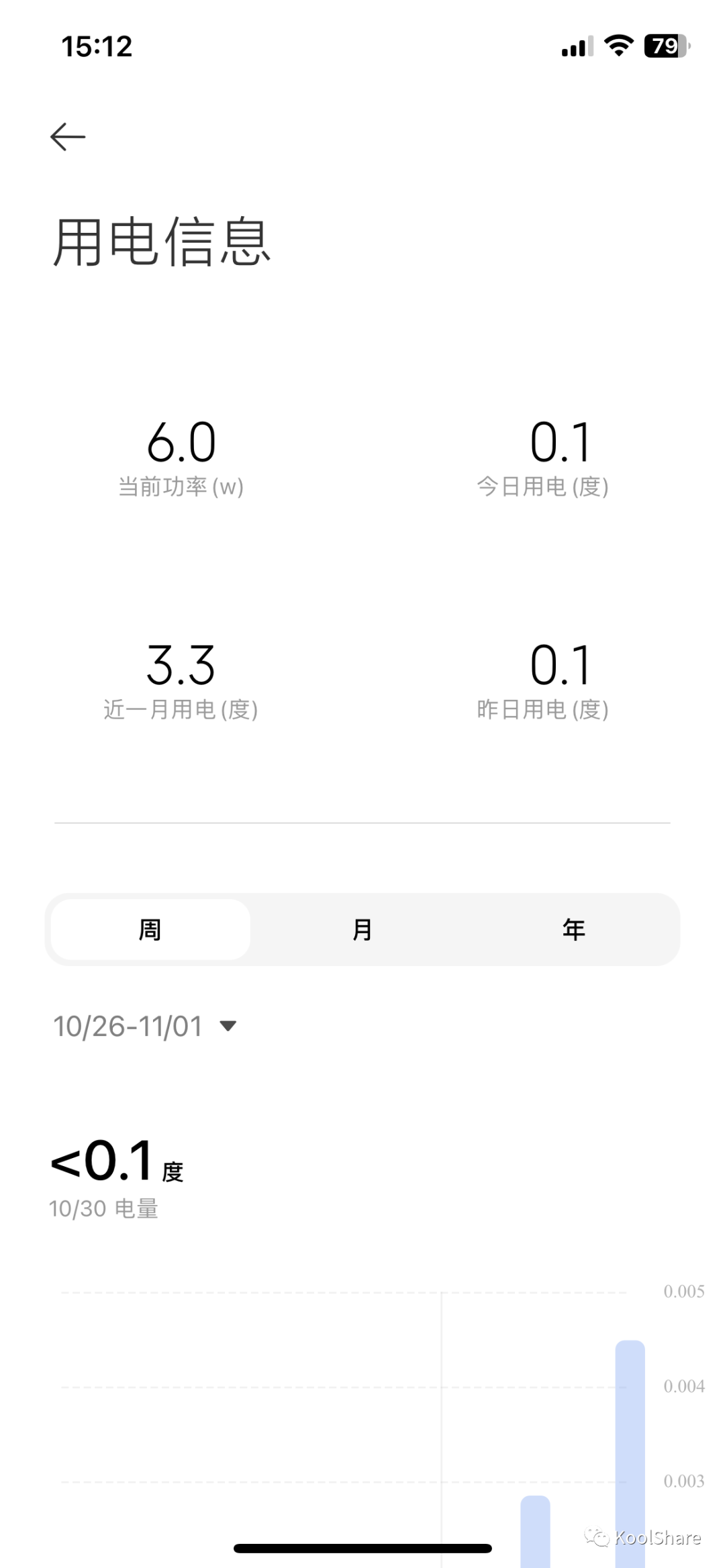Viewport: 725px width, 1568px height.
Task: Switch to the 年 (year) tab
Action: pos(574,929)
